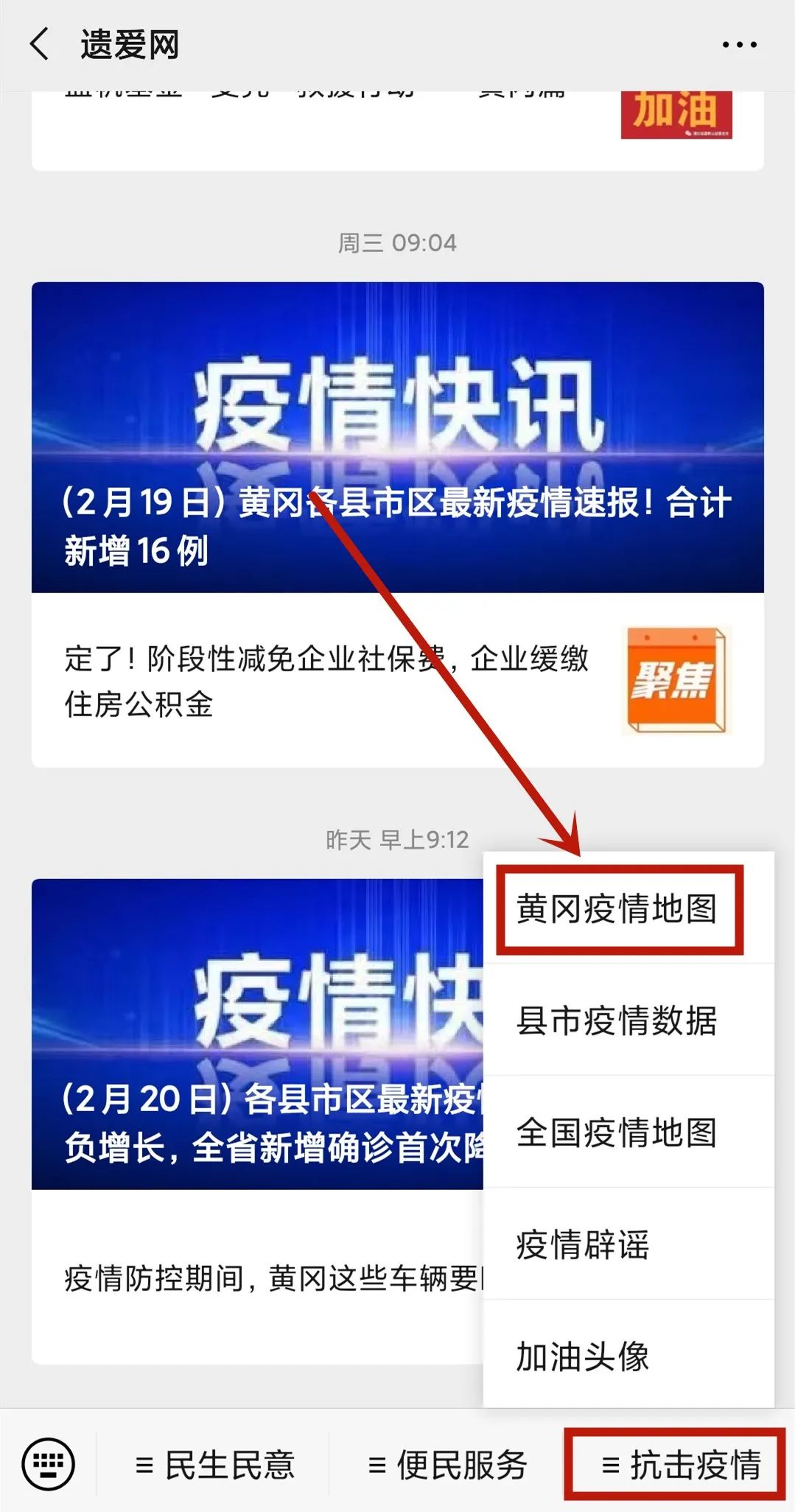795x1512 pixels.
Task: Choose 疫情辟谣 in the menu
Action: click(x=617, y=1245)
